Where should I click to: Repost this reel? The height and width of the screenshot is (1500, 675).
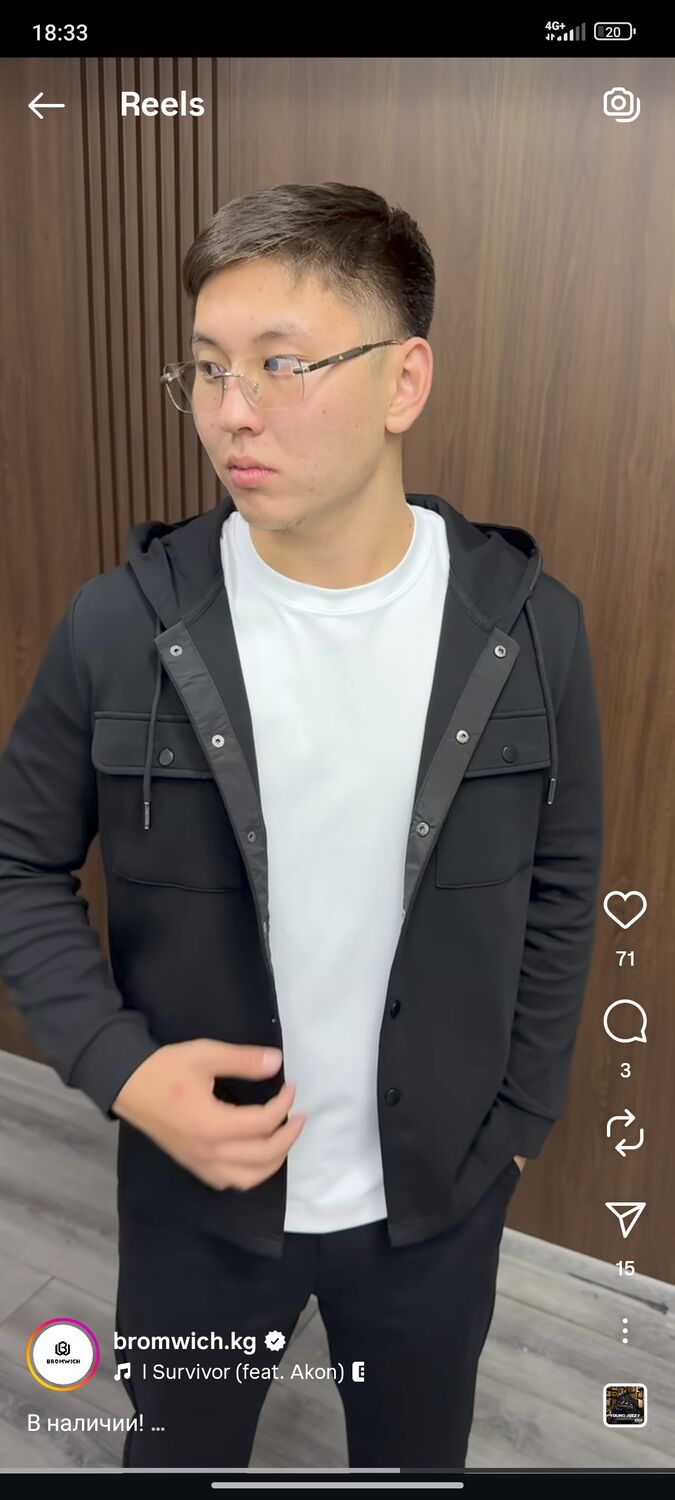point(625,1133)
